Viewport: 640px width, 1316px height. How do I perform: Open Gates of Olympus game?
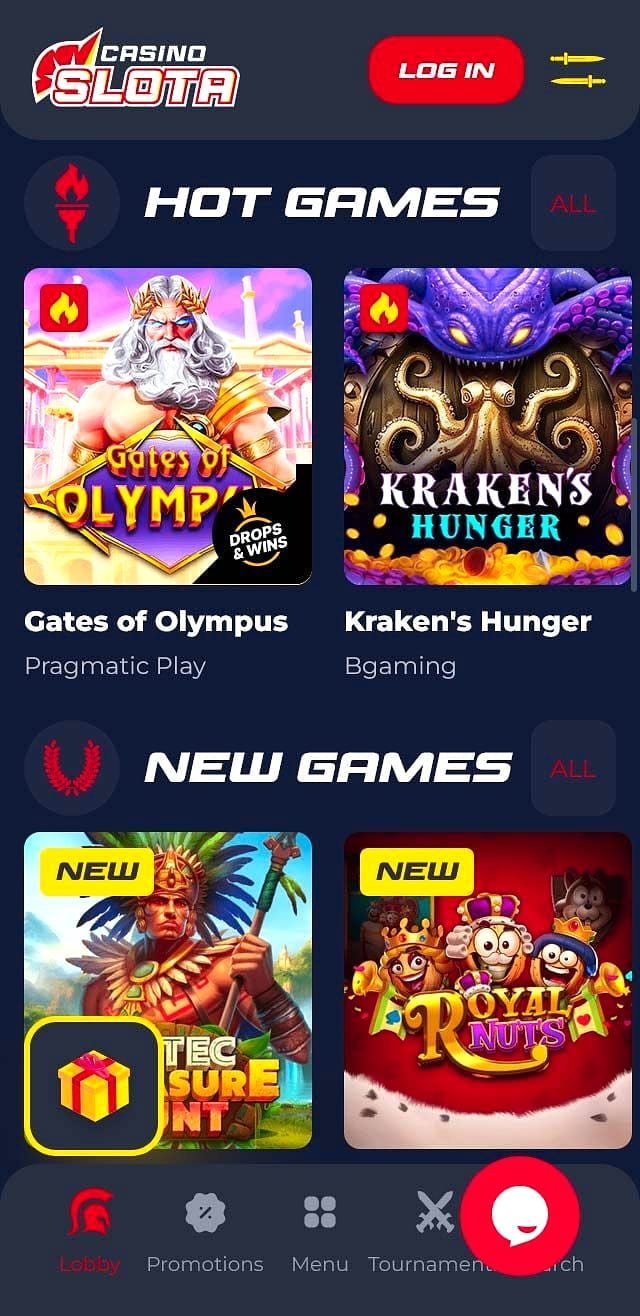pos(168,426)
